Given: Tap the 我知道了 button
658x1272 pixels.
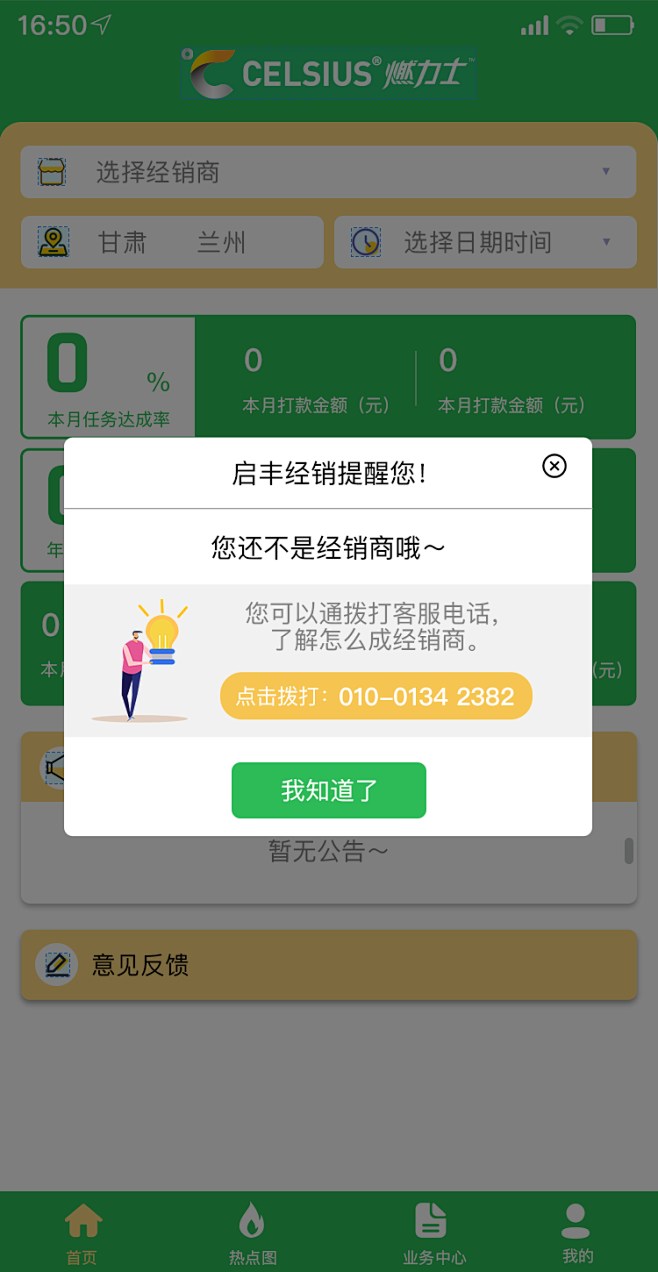Looking at the screenshot, I should pos(329,790).
